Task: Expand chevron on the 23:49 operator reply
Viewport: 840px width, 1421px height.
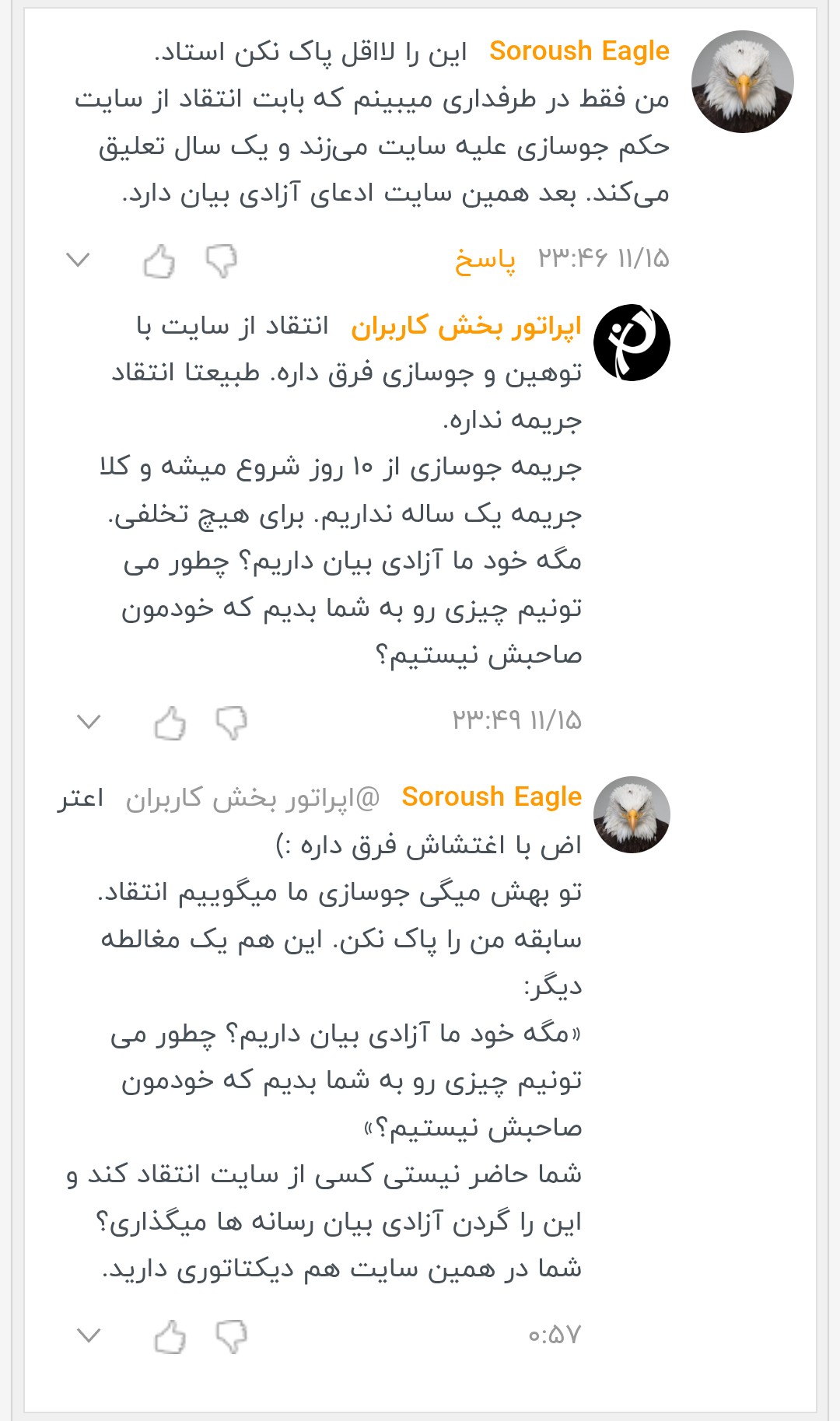Action: (x=89, y=723)
